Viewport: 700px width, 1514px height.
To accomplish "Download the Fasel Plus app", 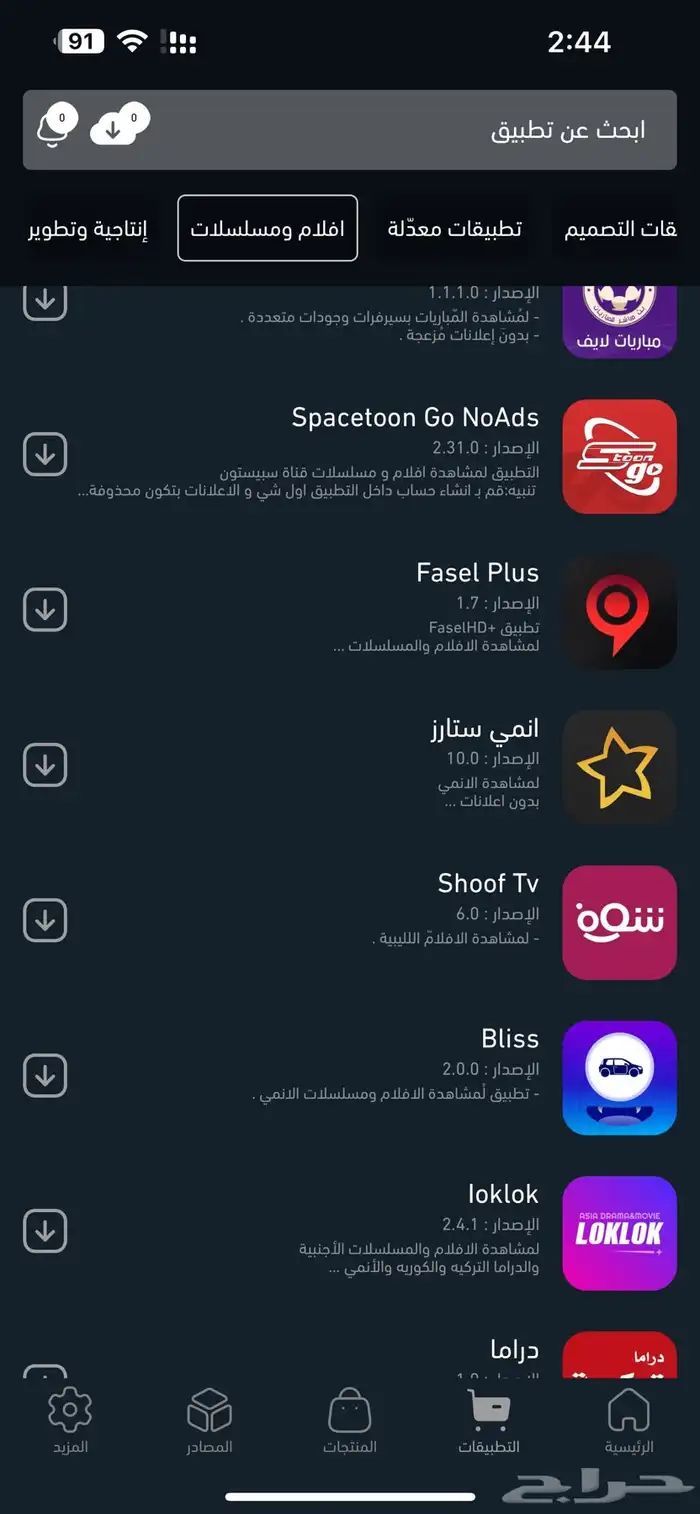I will 45,610.
